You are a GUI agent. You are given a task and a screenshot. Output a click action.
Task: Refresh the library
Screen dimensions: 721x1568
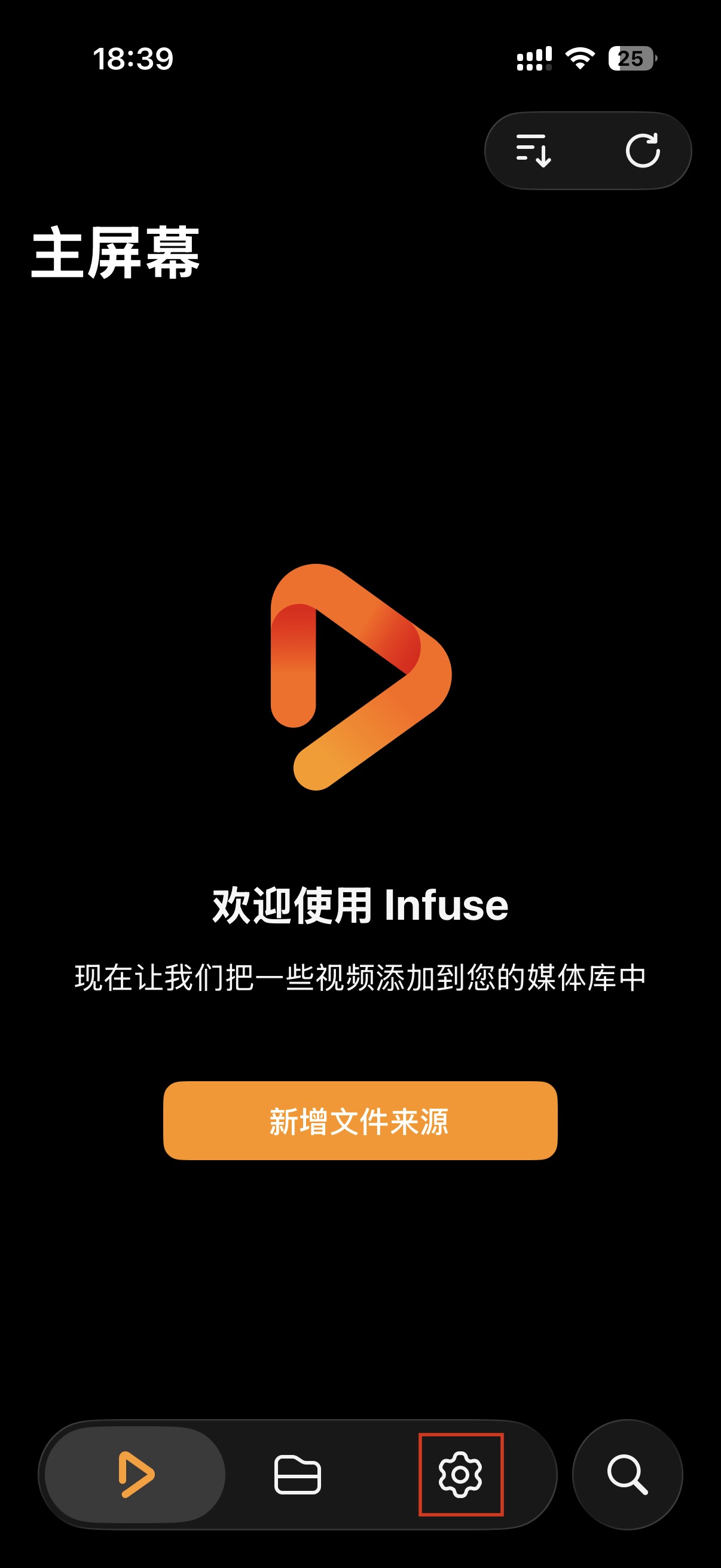[x=643, y=150]
